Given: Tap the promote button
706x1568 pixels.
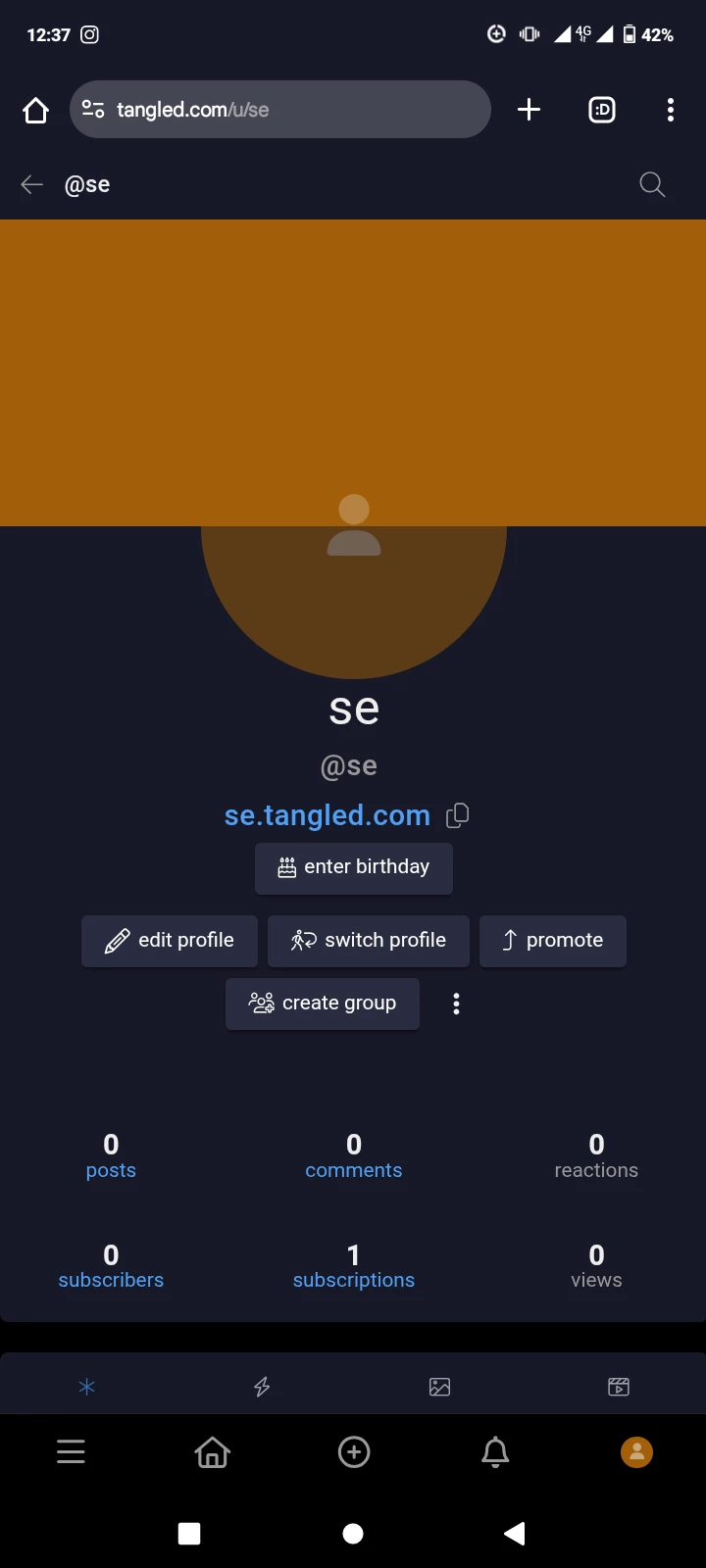Looking at the screenshot, I should [553, 941].
